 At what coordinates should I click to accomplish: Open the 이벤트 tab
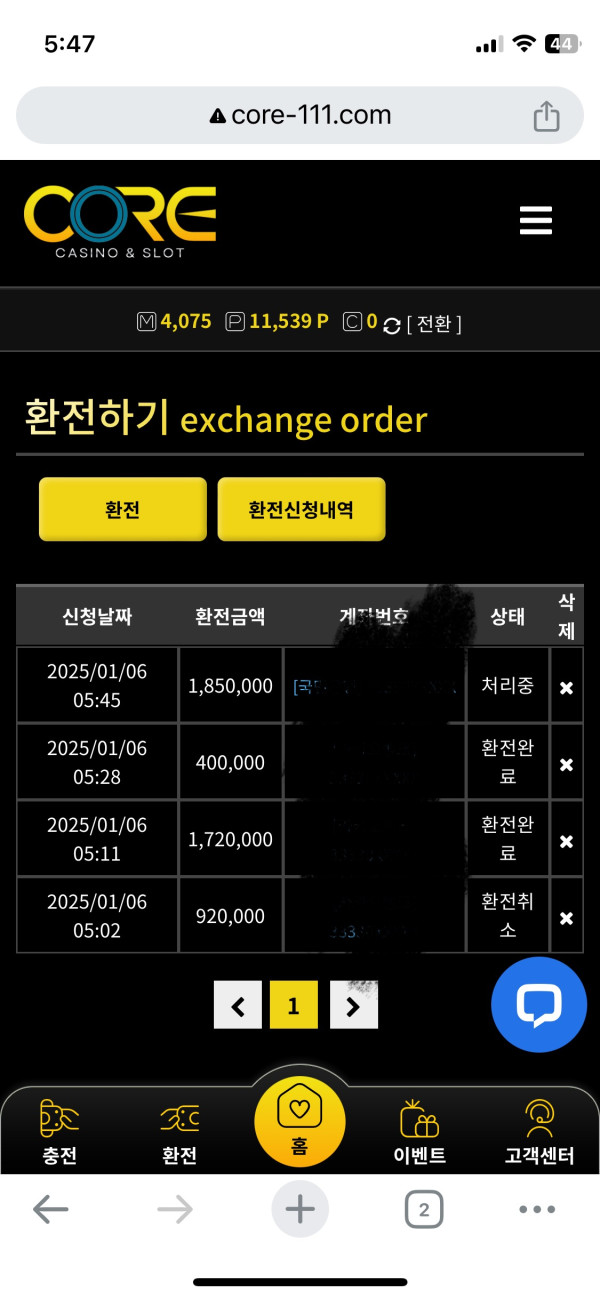(x=419, y=1132)
